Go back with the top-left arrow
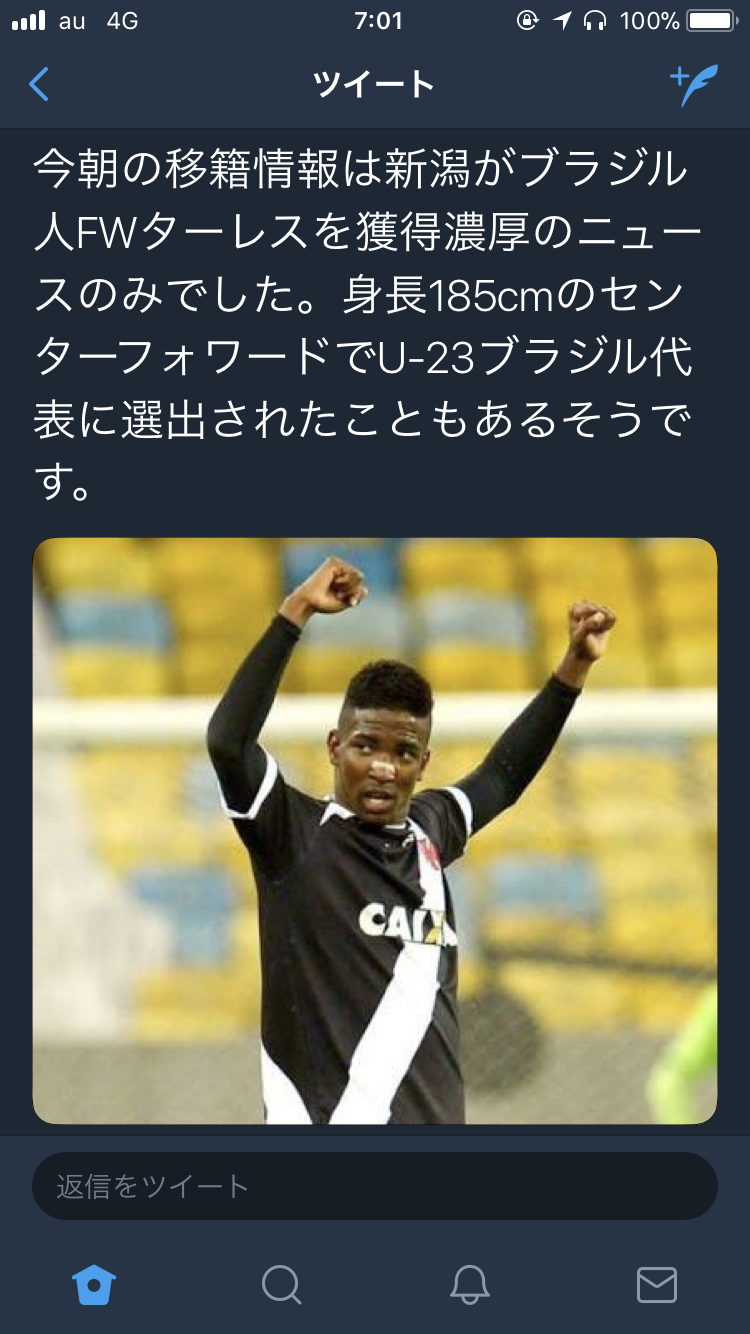This screenshot has height=1334, width=750. (x=39, y=85)
